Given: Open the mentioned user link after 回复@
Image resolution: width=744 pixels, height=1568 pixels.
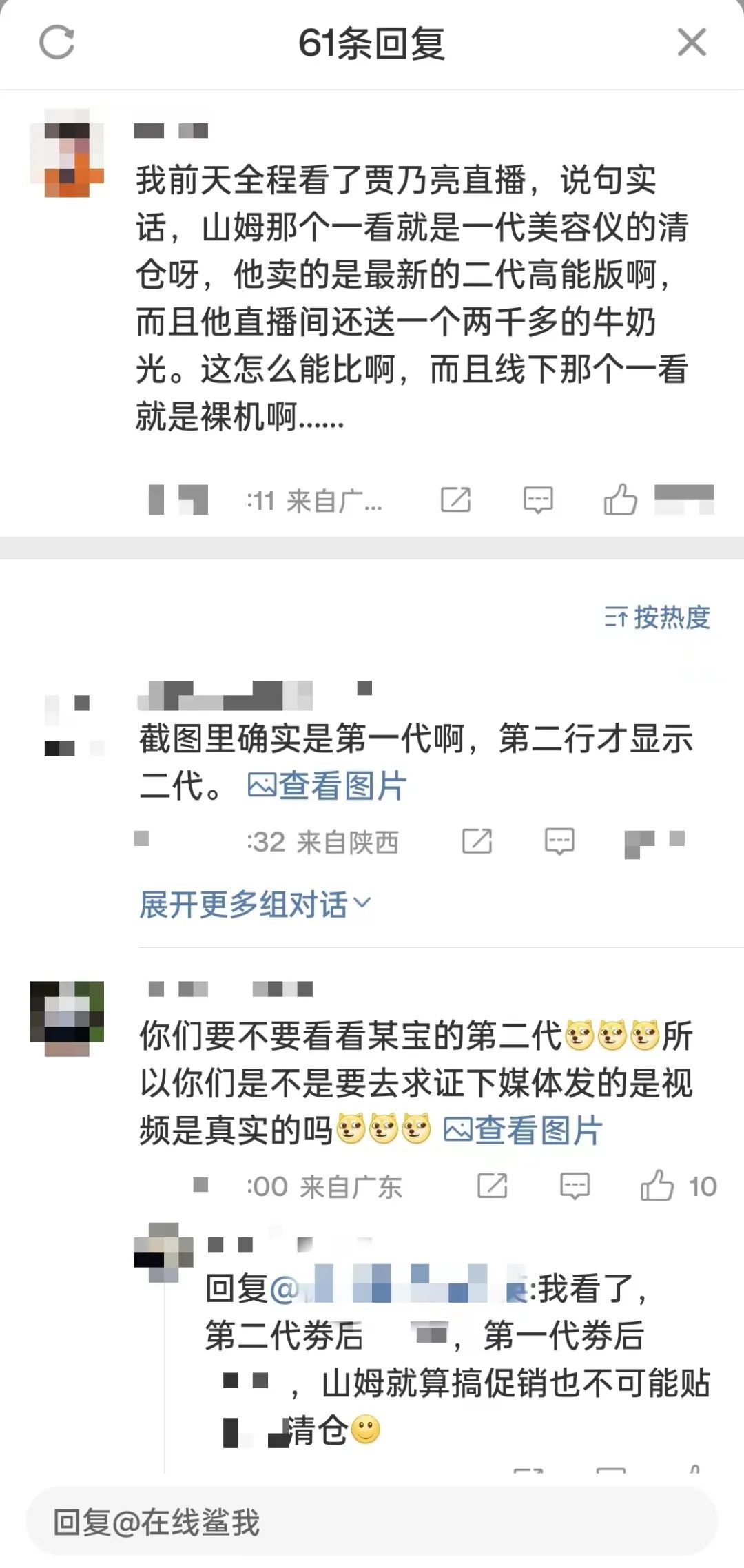Looking at the screenshot, I should point(400,1289).
